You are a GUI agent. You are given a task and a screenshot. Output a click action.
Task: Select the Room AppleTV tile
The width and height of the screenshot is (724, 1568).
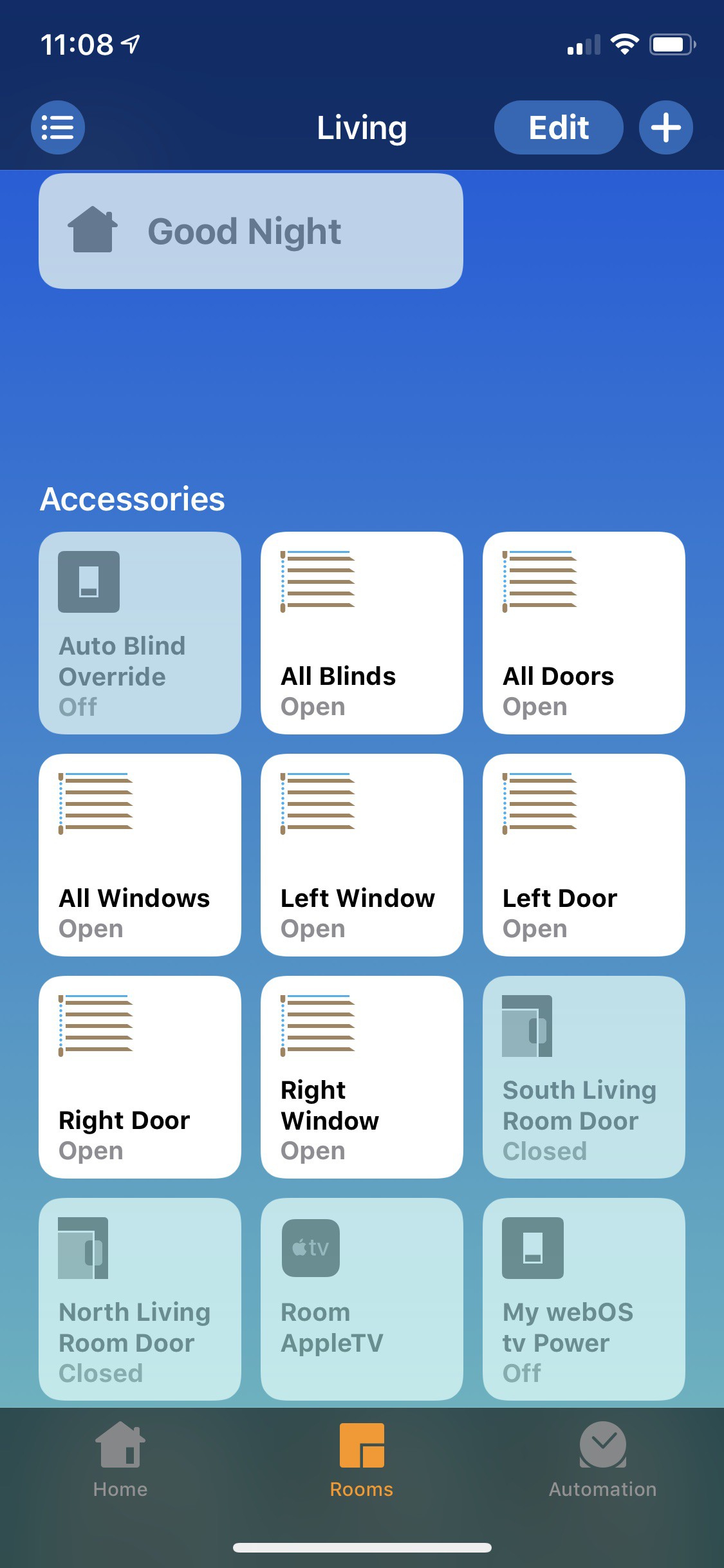(x=362, y=1299)
